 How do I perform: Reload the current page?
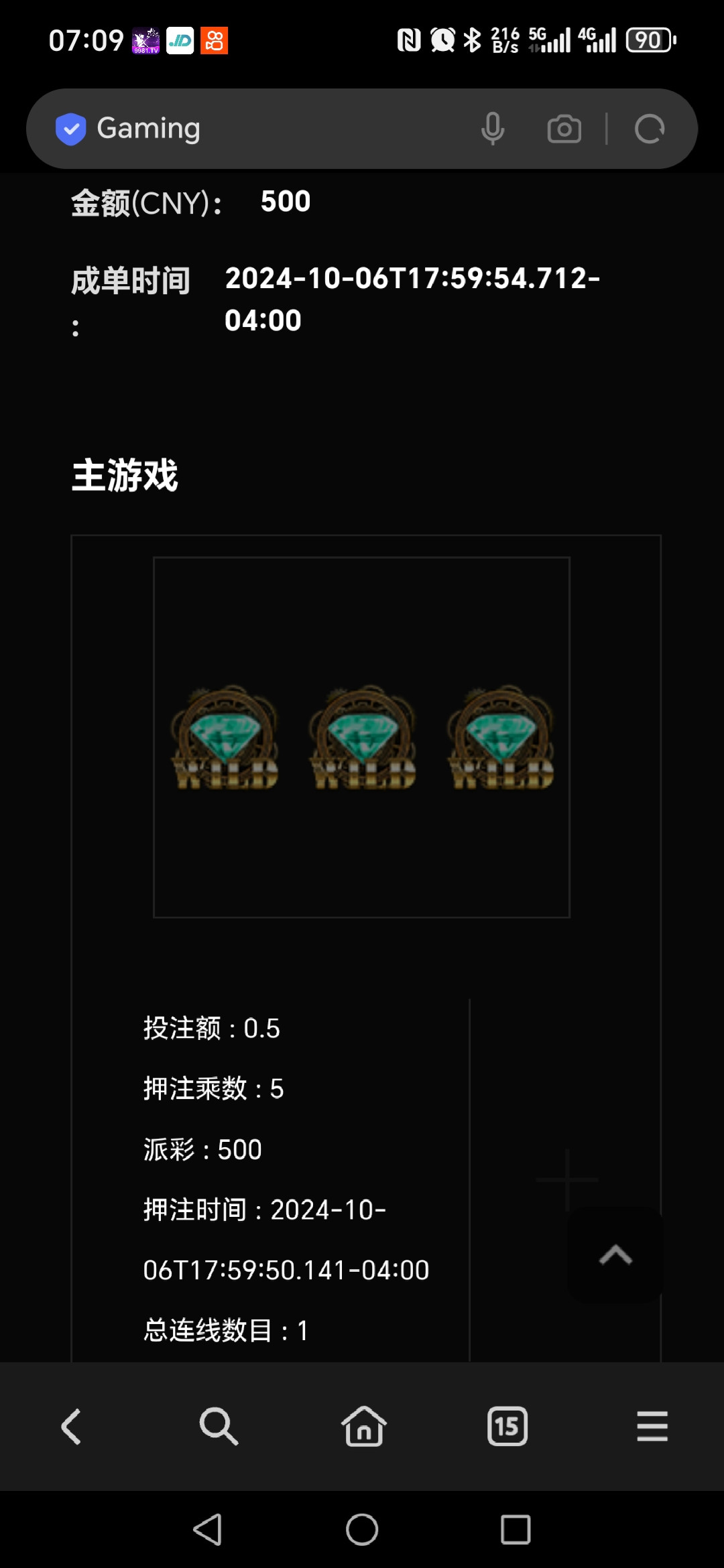pos(649,128)
